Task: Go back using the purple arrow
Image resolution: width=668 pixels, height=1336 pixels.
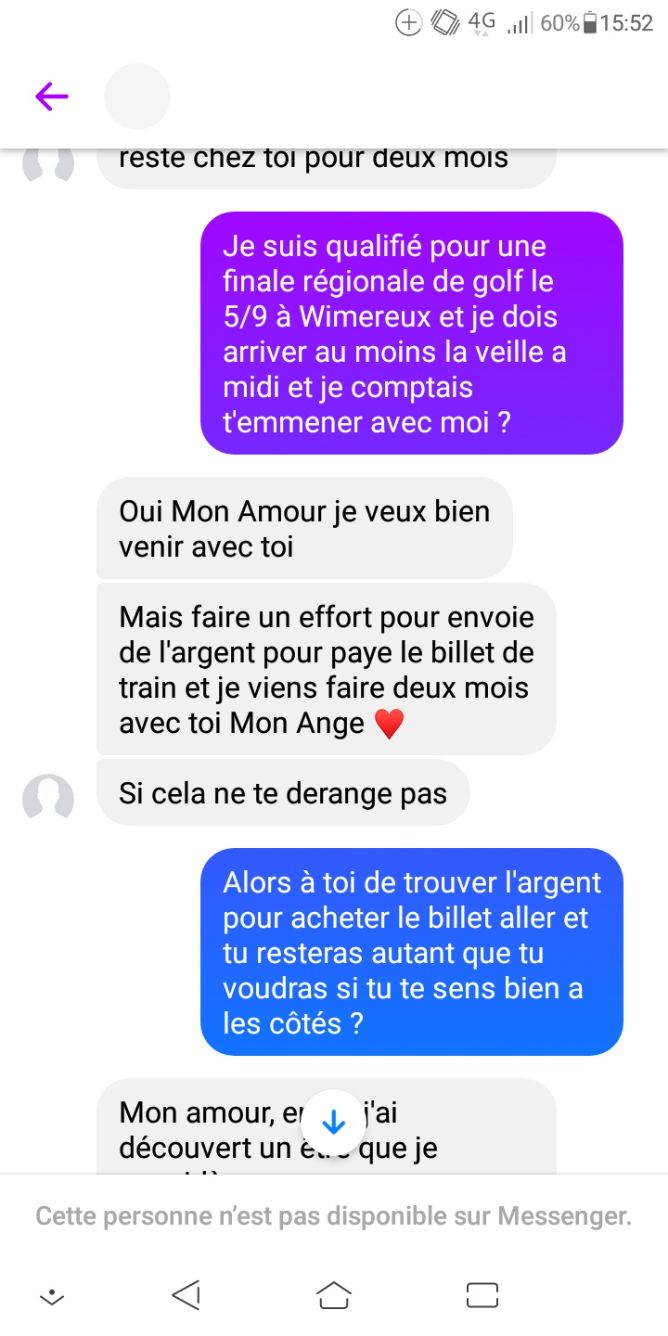Action: pos(51,96)
